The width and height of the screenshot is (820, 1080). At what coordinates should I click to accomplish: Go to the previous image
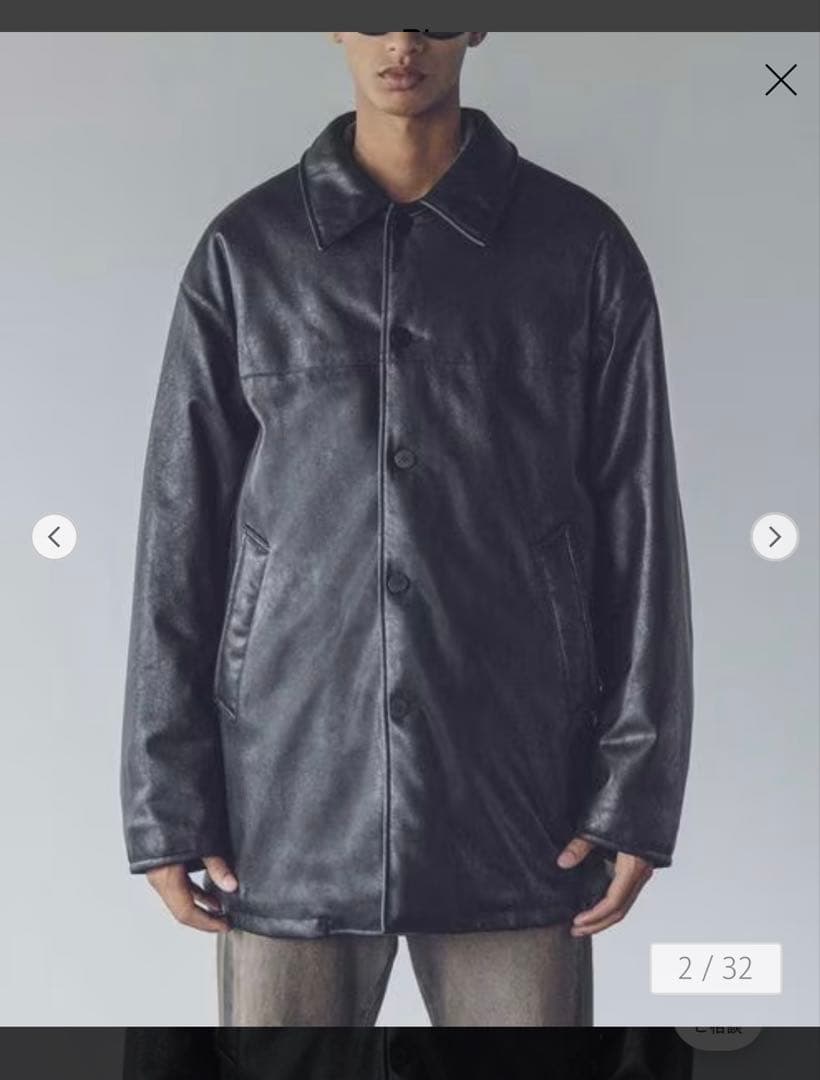(x=54, y=537)
